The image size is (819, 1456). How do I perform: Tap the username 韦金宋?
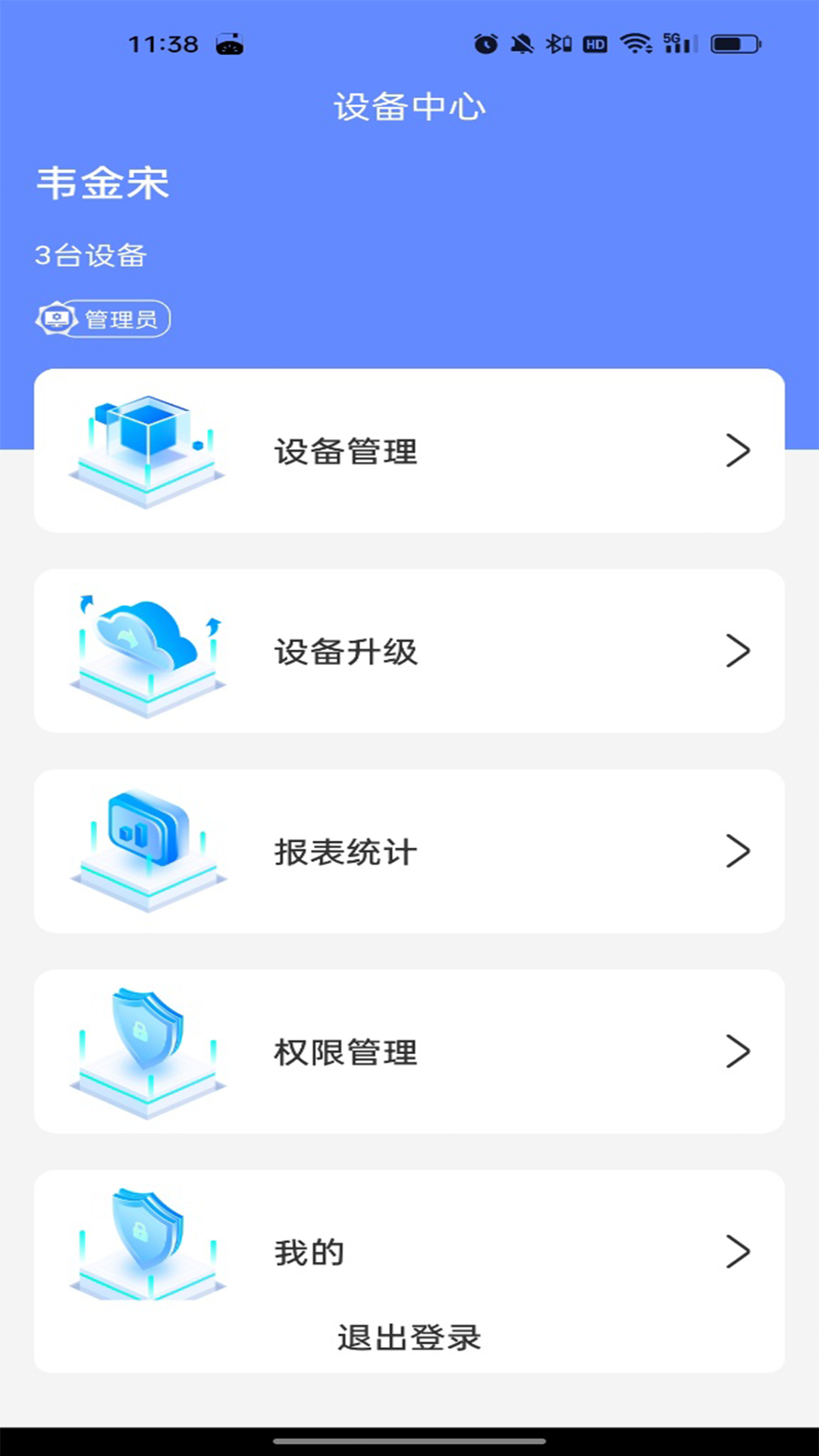(x=103, y=182)
